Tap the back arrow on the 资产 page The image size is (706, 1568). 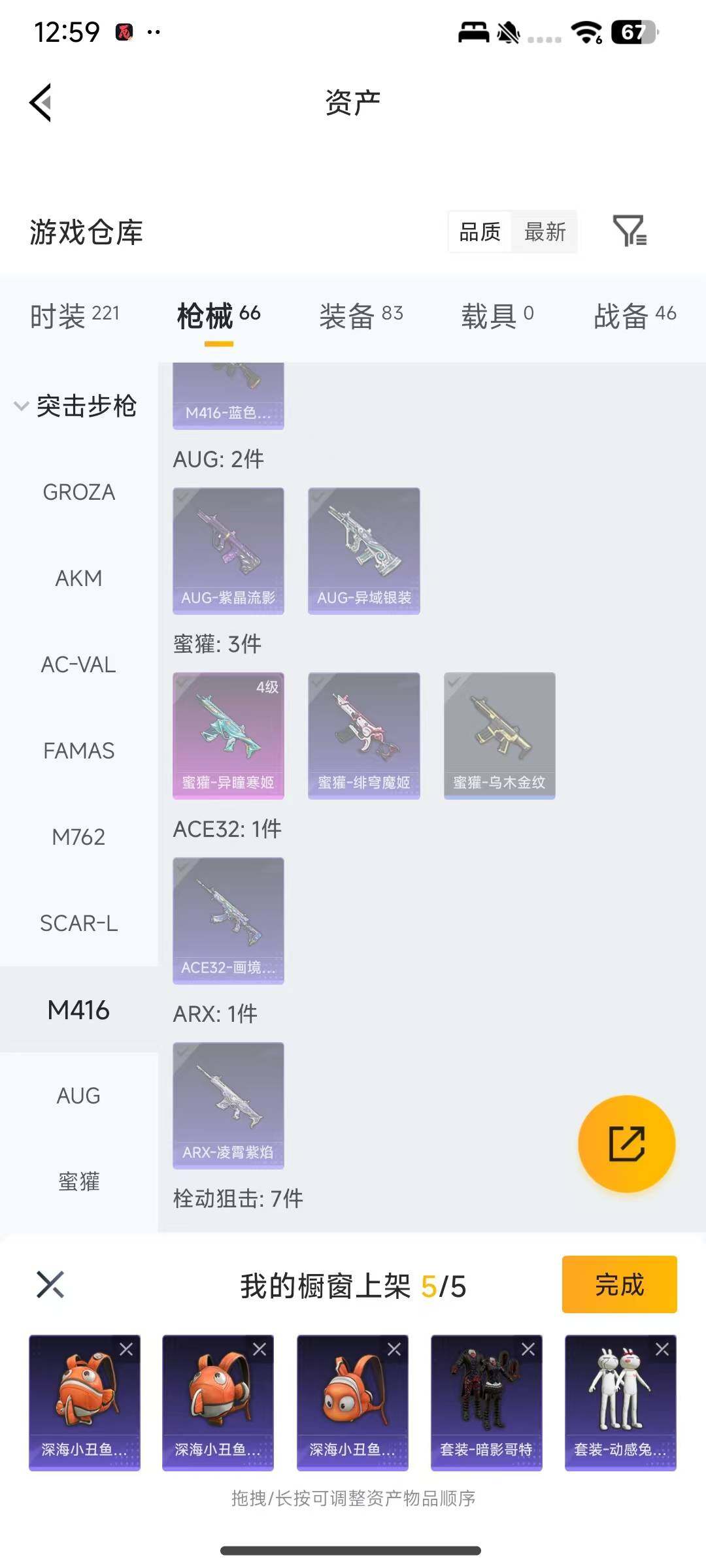coord(41,103)
